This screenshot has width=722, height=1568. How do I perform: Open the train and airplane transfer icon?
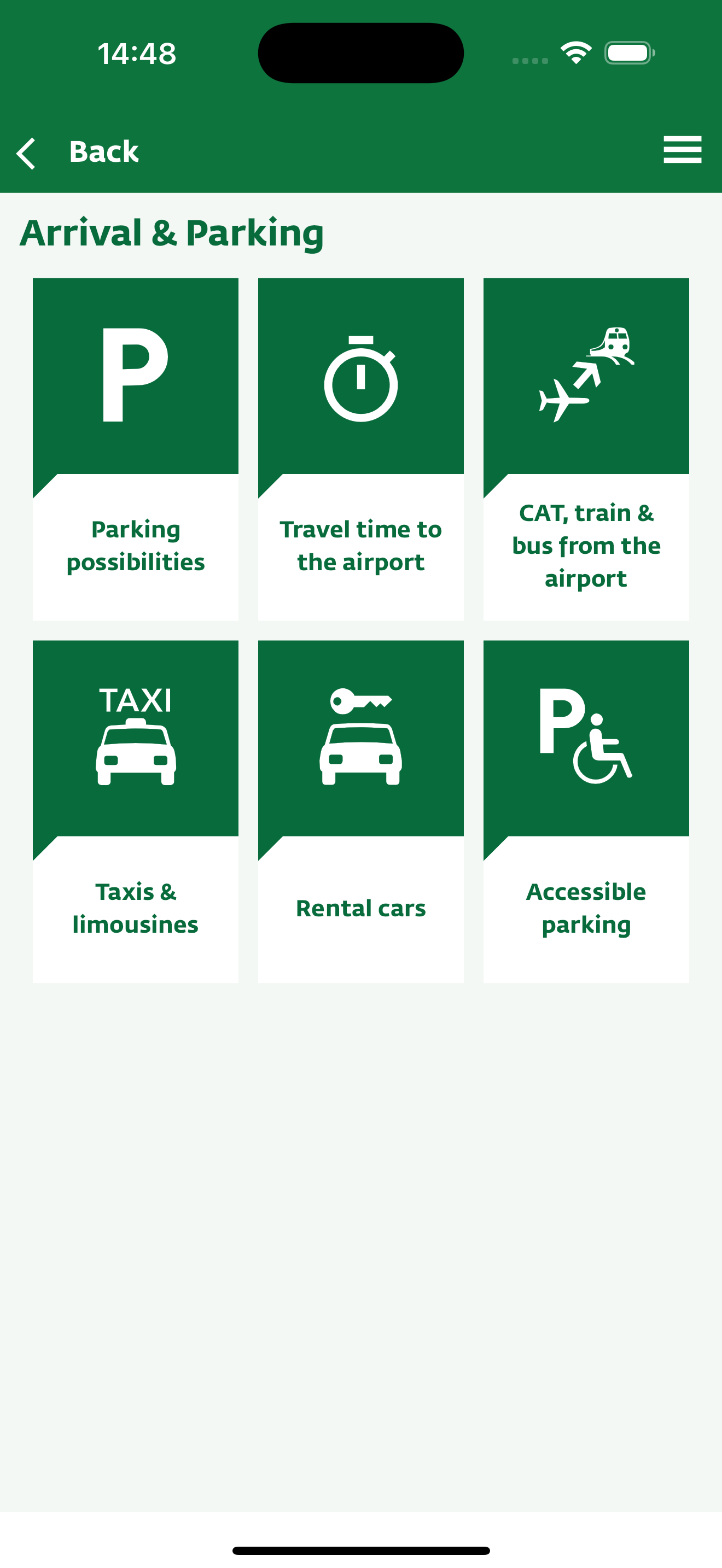(586, 376)
